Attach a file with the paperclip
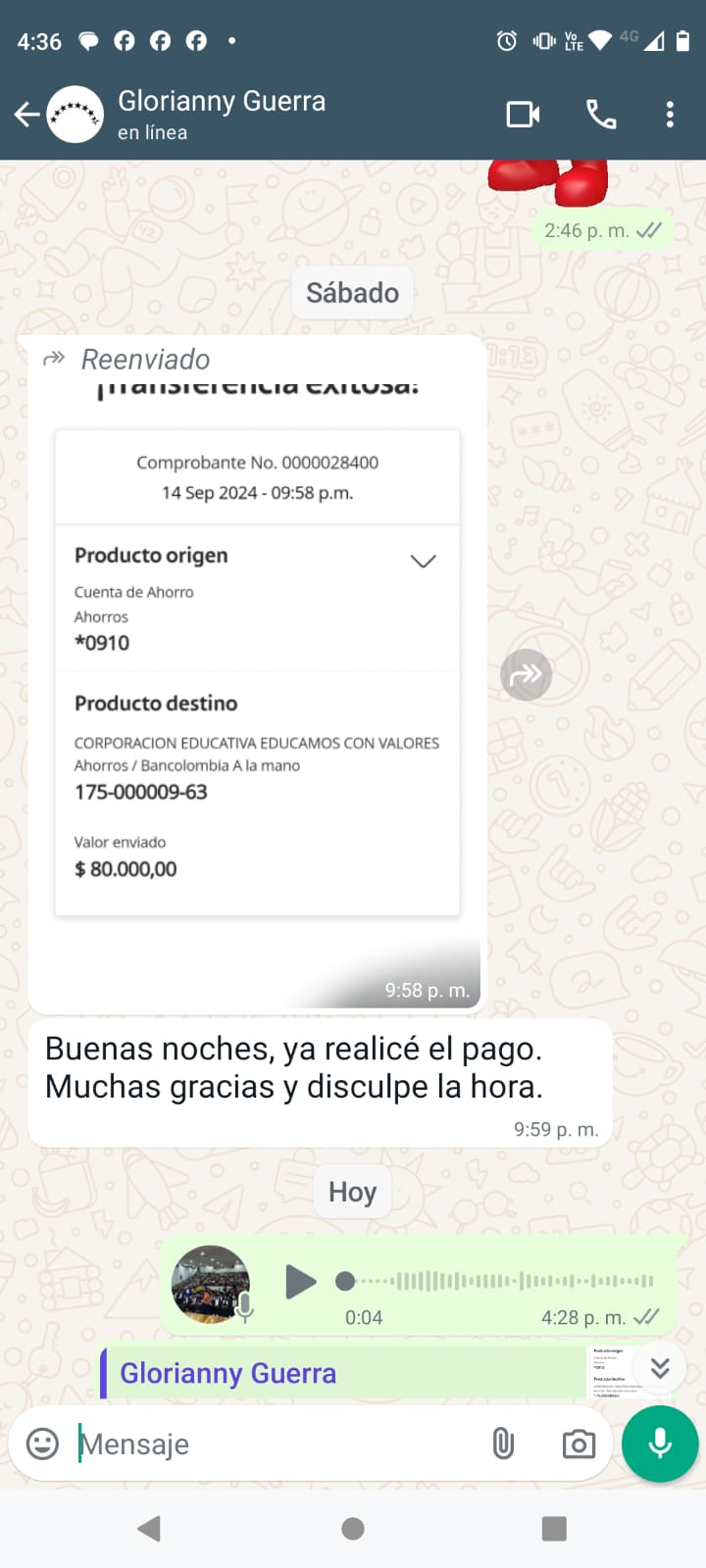Screen dimensions: 706x1568 tap(503, 1444)
